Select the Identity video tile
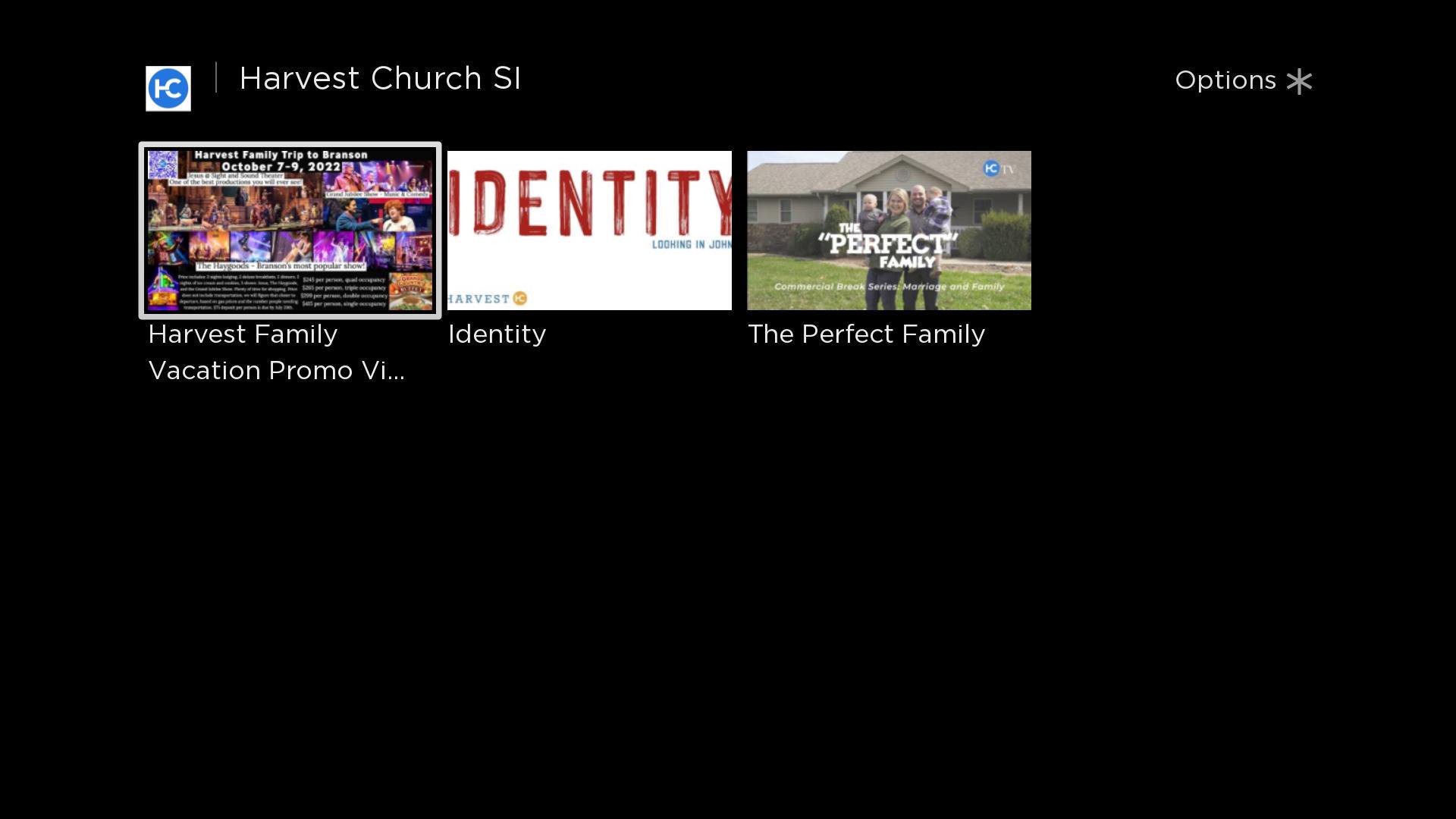Screen dimensions: 1456x819 pos(589,231)
